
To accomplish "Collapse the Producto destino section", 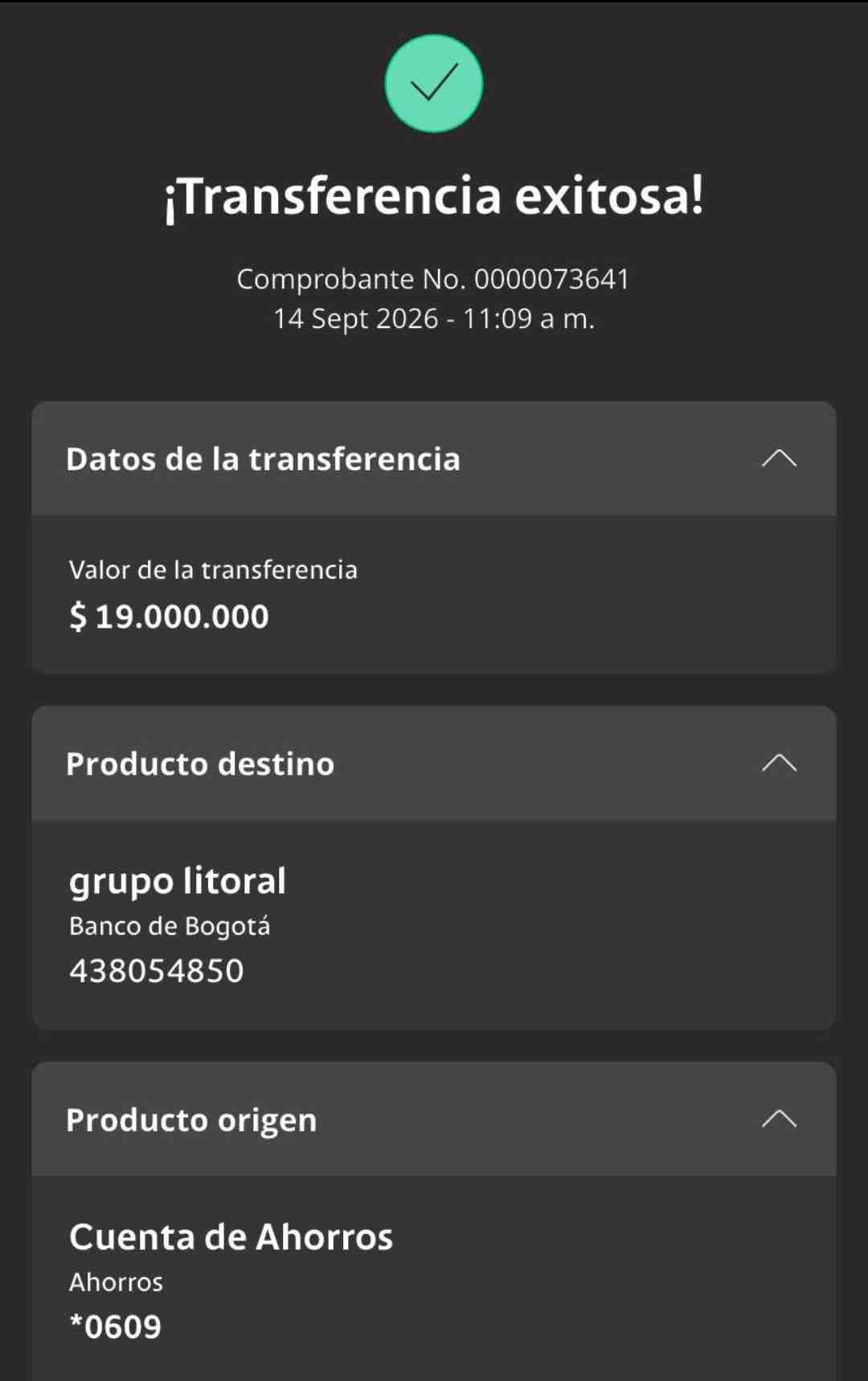I will pos(779,763).
